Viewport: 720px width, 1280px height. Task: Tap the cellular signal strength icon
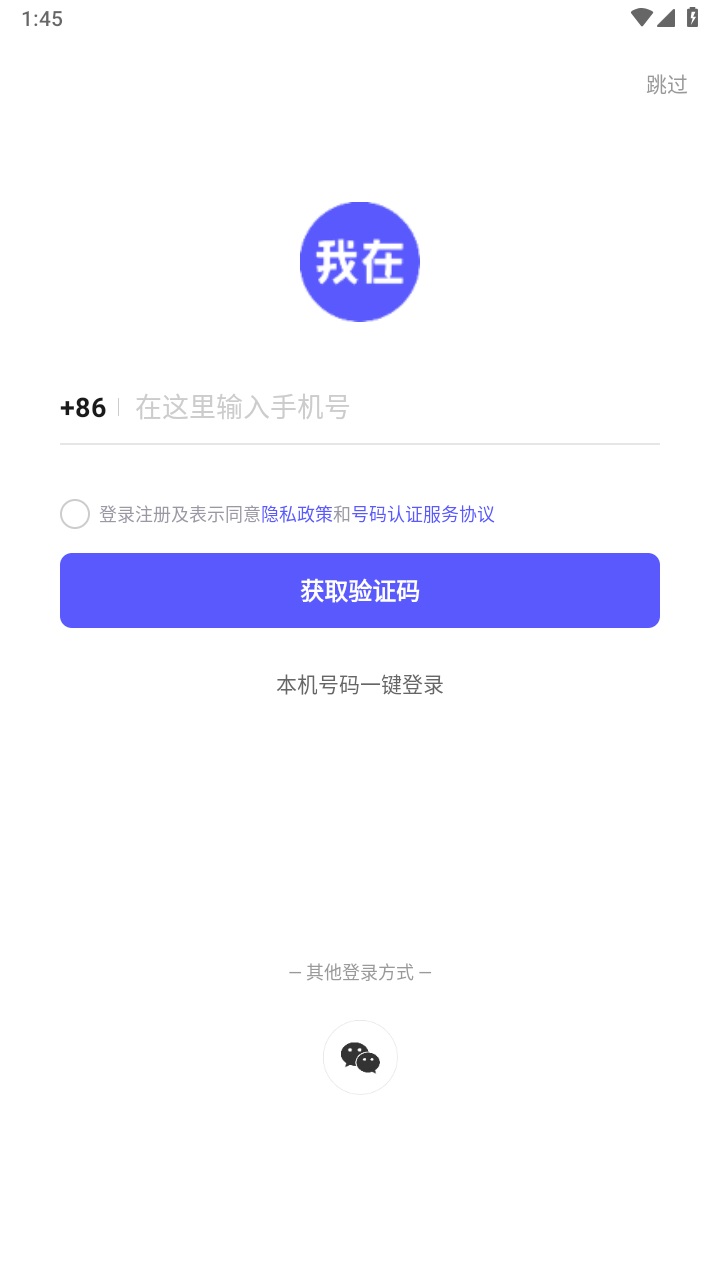668,17
